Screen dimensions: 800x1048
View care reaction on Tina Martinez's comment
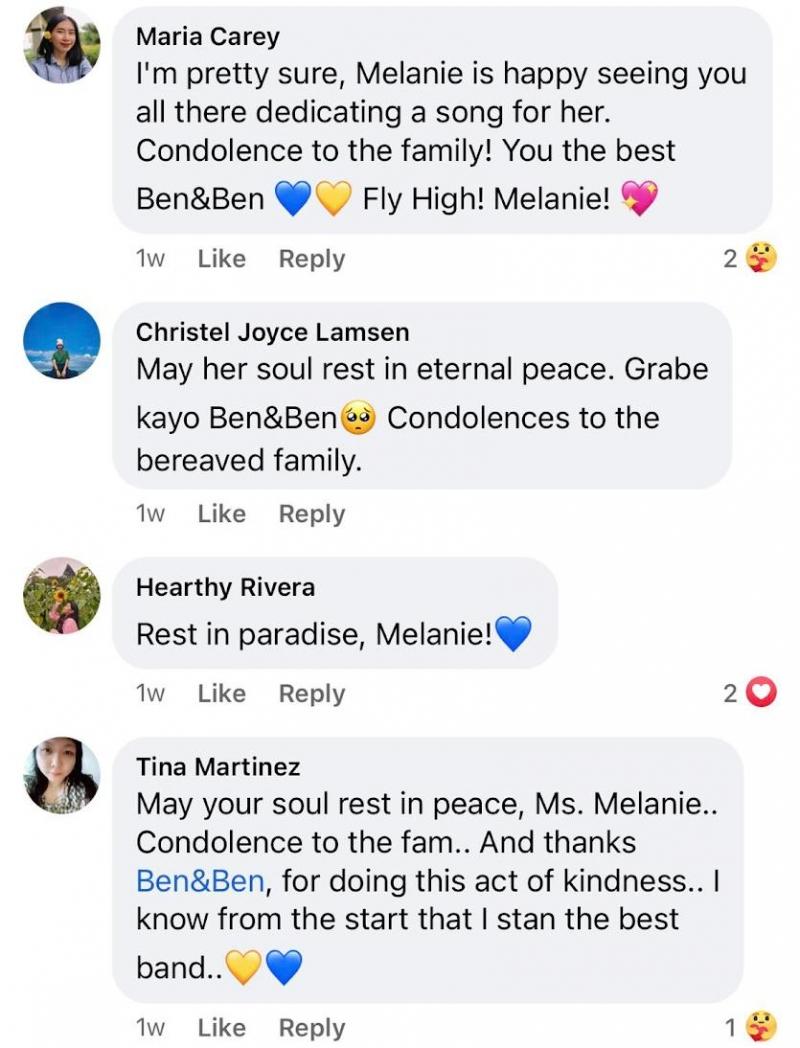(752, 1028)
